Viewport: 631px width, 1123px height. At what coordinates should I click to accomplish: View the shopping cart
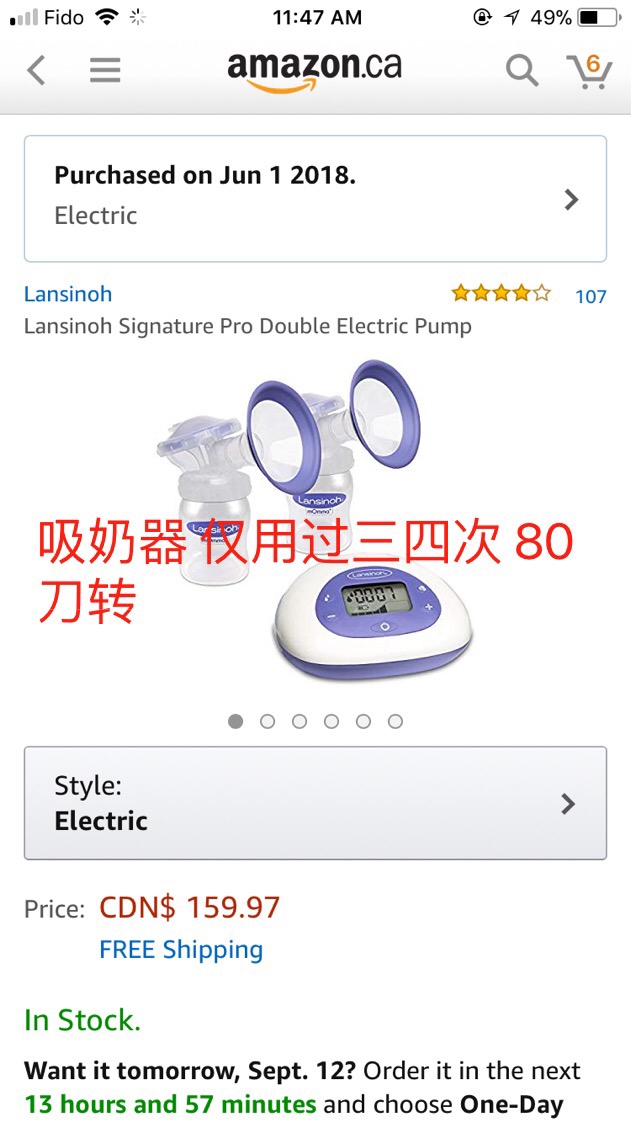589,70
